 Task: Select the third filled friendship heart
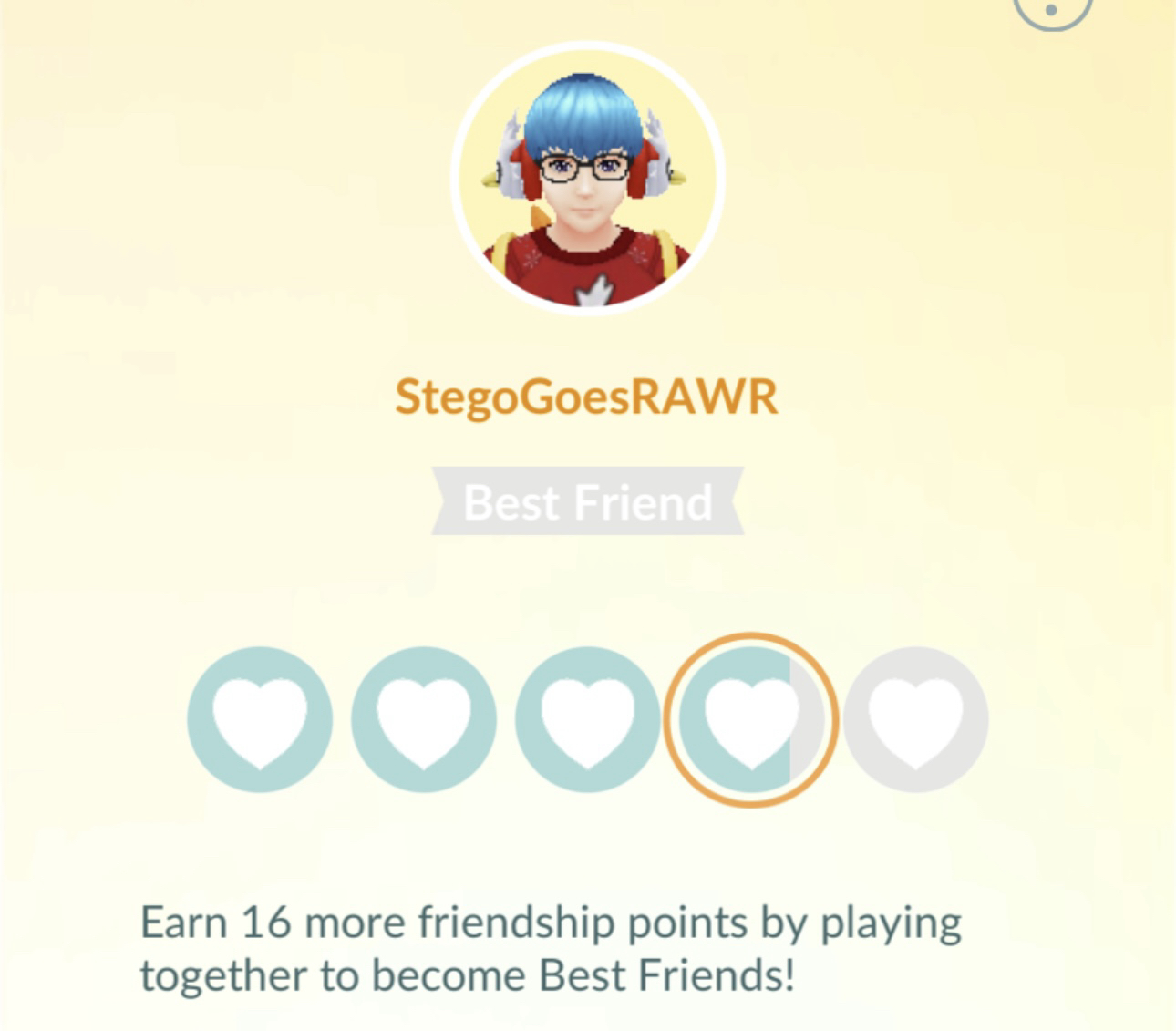[587, 719]
